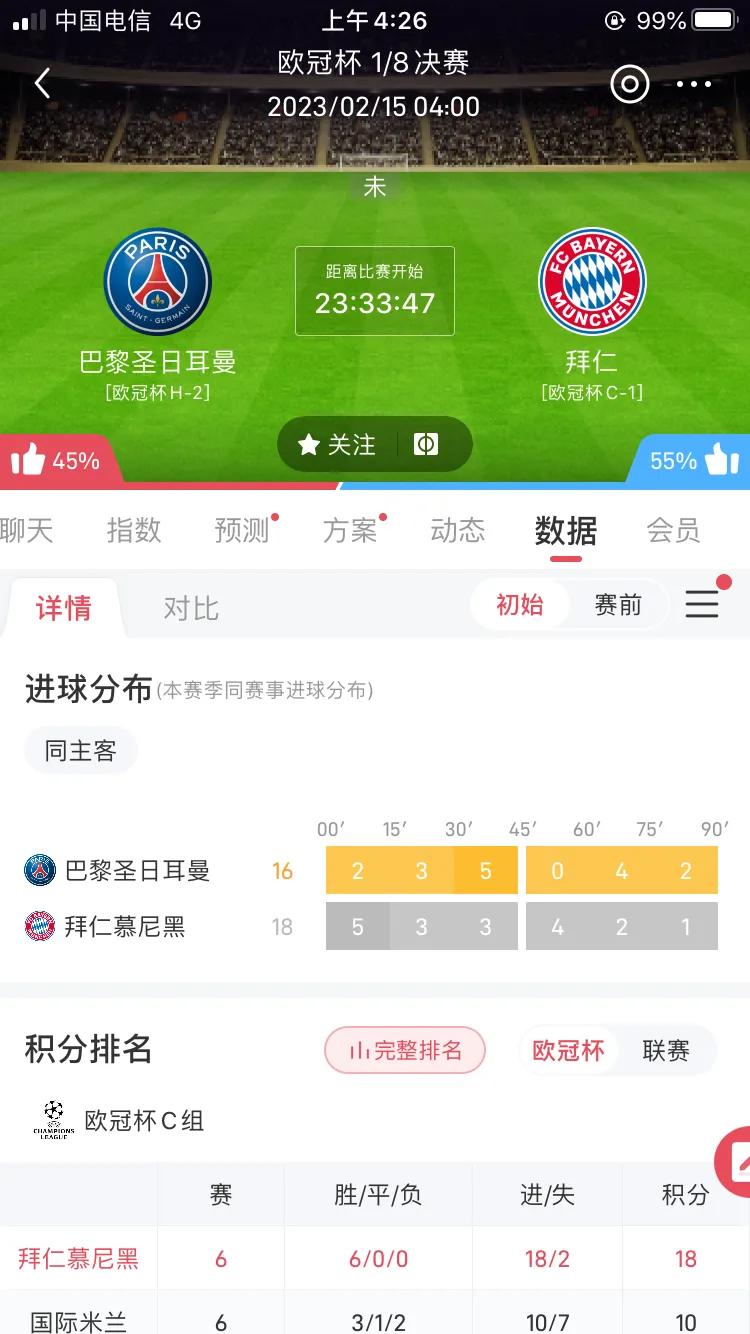750x1334 pixels.
Task: Switch to the 对比 comparison tab
Action: pos(190,608)
